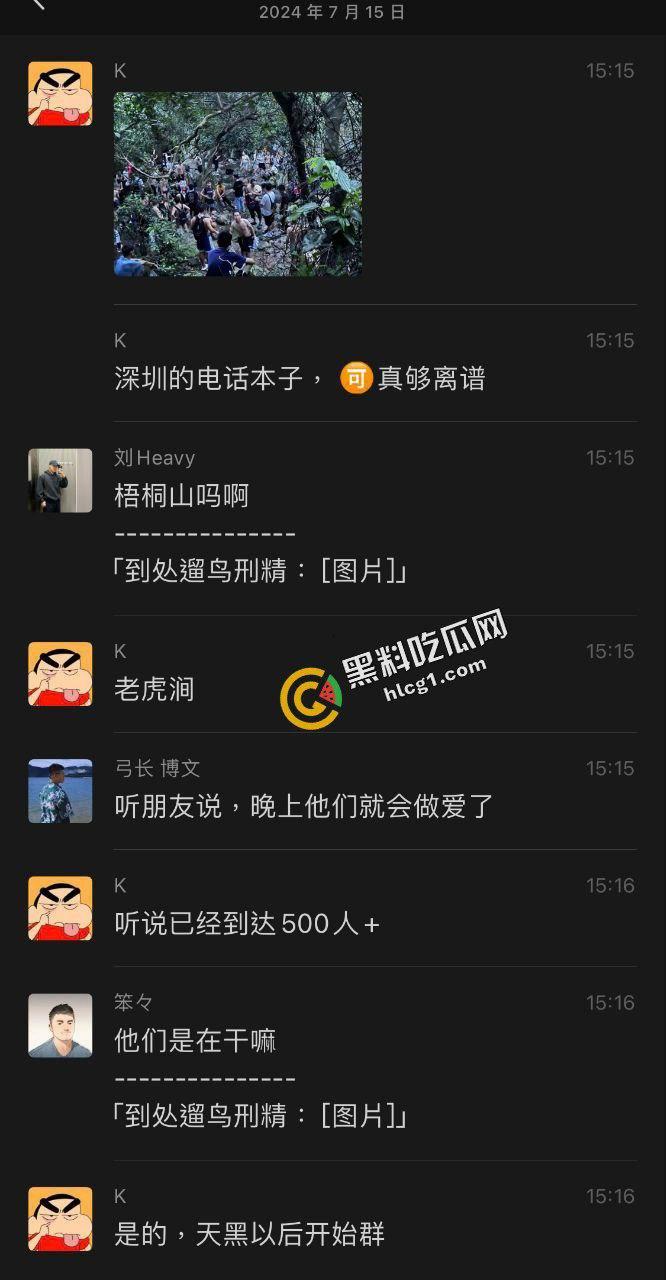Open the photo K sent at 15:15
Viewport: 666px width, 1280px height.
[x=237, y=184]
